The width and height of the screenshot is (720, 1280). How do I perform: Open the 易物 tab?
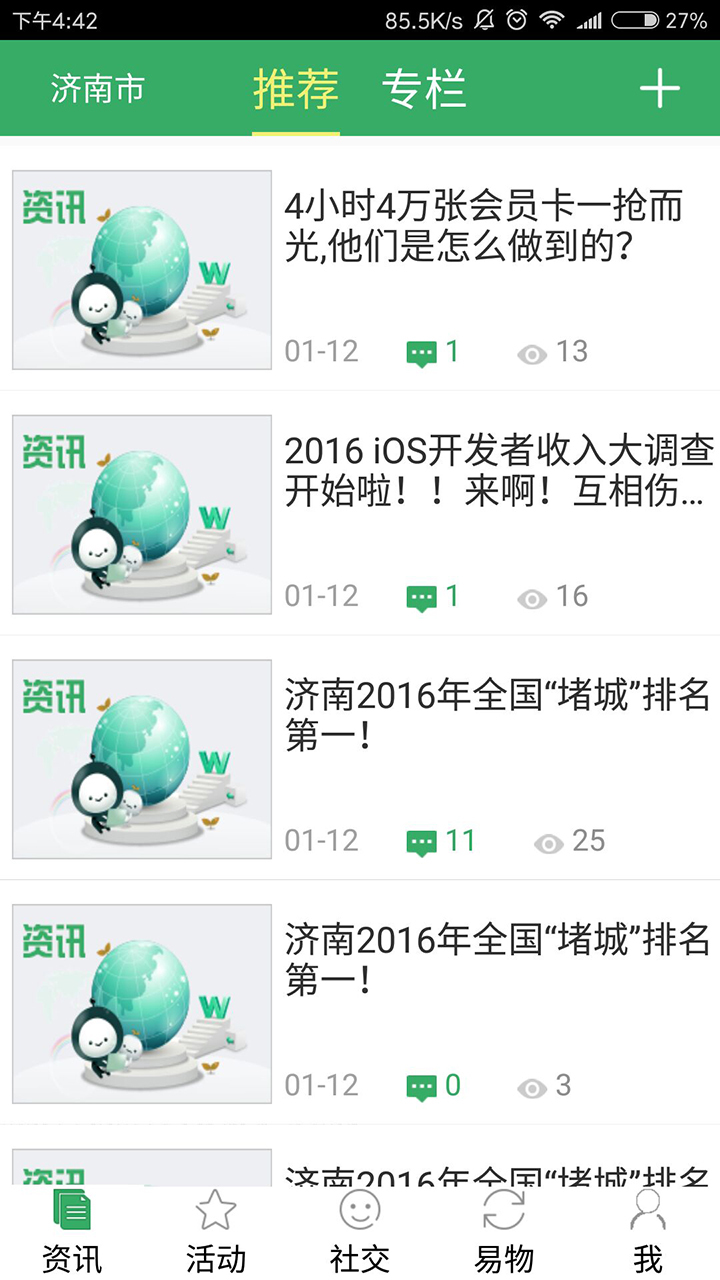504,1232
